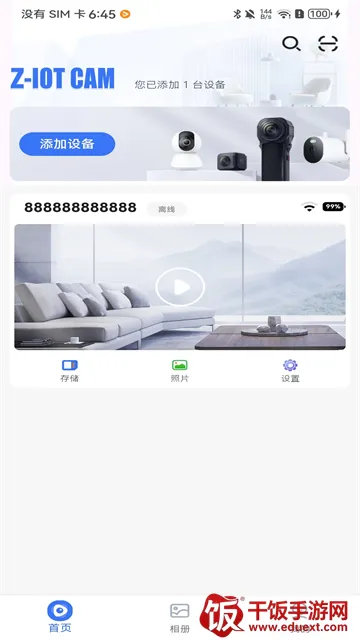Screen dimensions: 360x640
Task: Switch to the 首页 tab
Action: (60, 617)
